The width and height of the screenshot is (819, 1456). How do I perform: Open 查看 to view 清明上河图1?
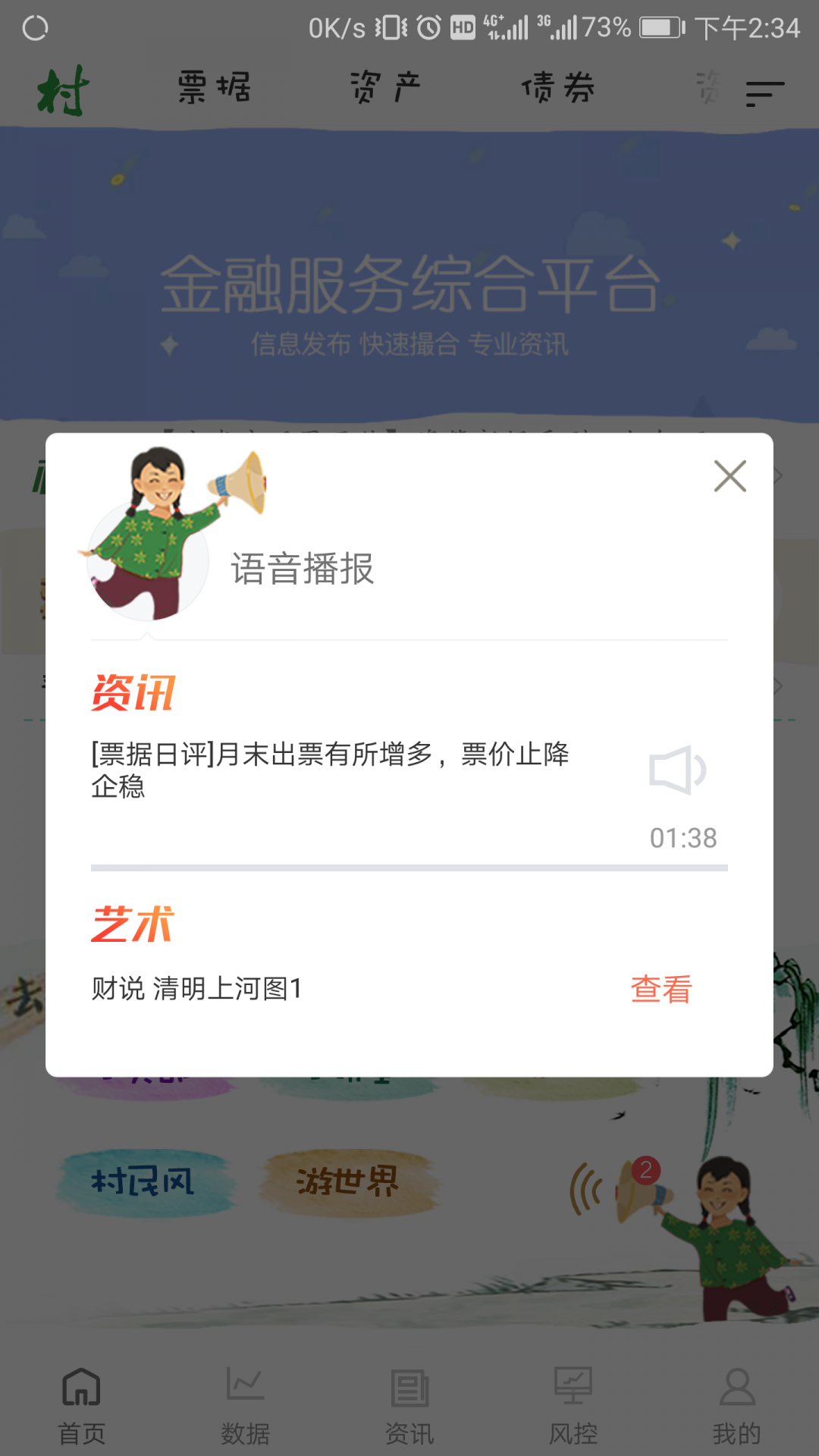point(661,988)
